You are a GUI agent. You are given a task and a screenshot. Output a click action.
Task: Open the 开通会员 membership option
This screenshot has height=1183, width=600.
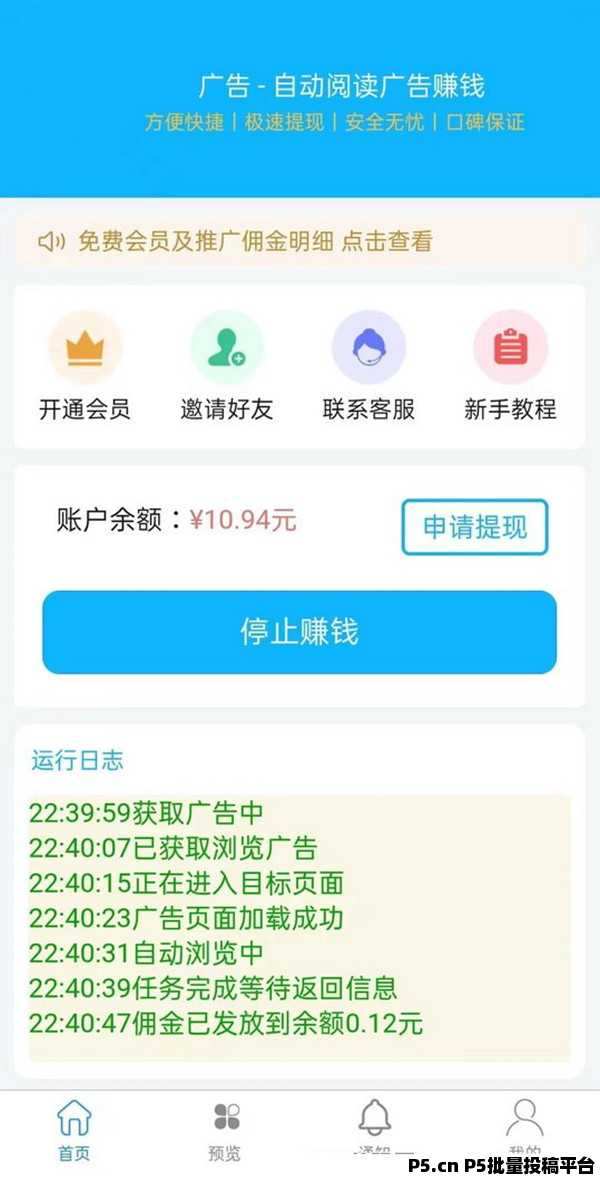[x=85, y=366]
